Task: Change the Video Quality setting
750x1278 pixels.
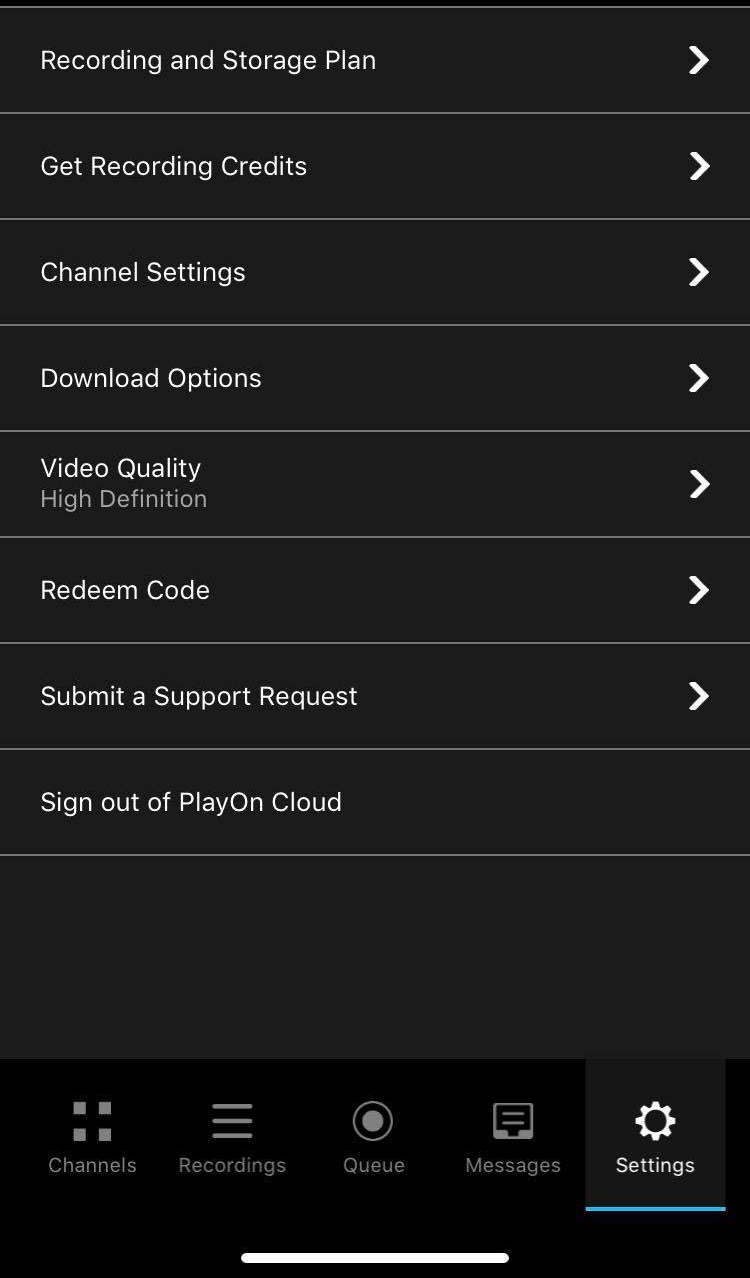Action: (374, 484)
